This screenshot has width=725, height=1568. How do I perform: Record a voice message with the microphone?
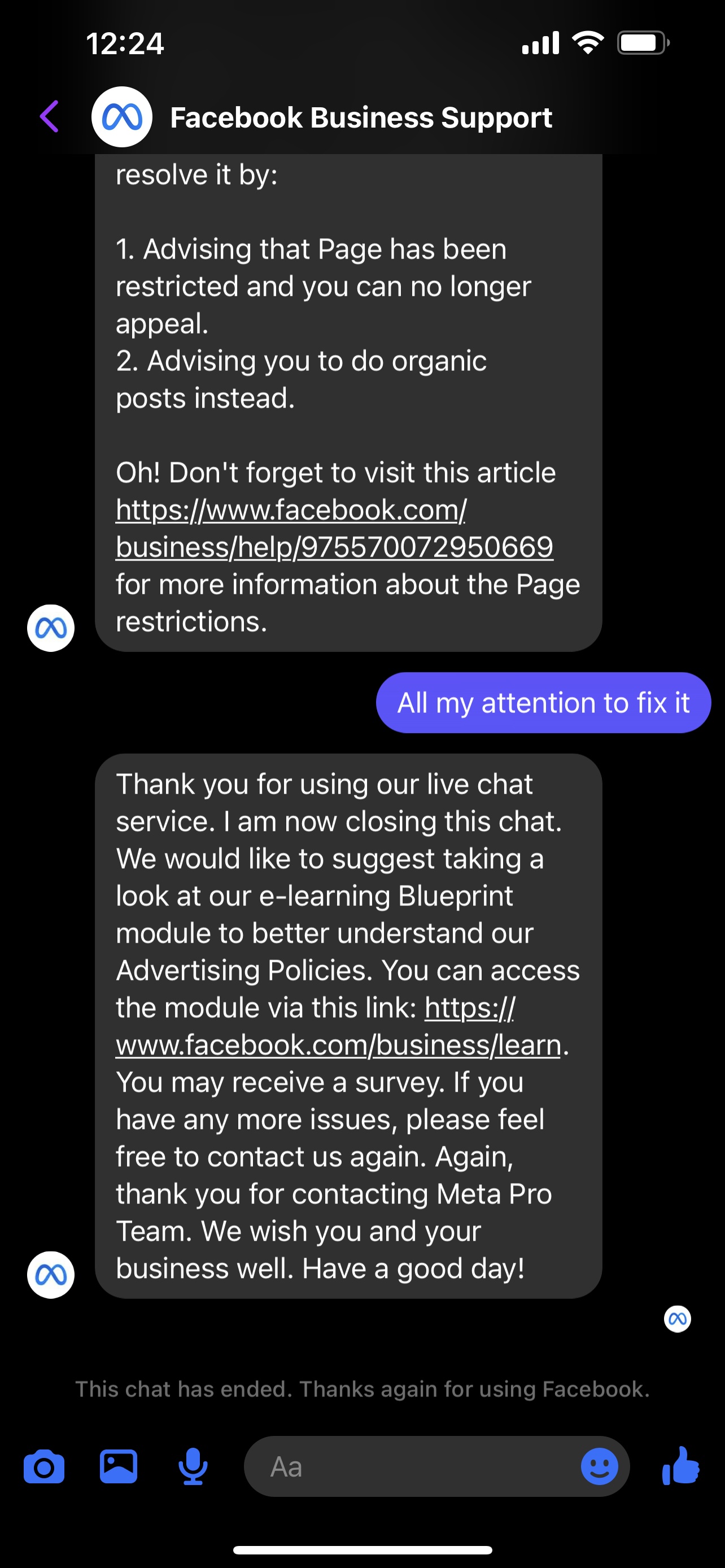pyautogui.click(x=193, y=1466)
